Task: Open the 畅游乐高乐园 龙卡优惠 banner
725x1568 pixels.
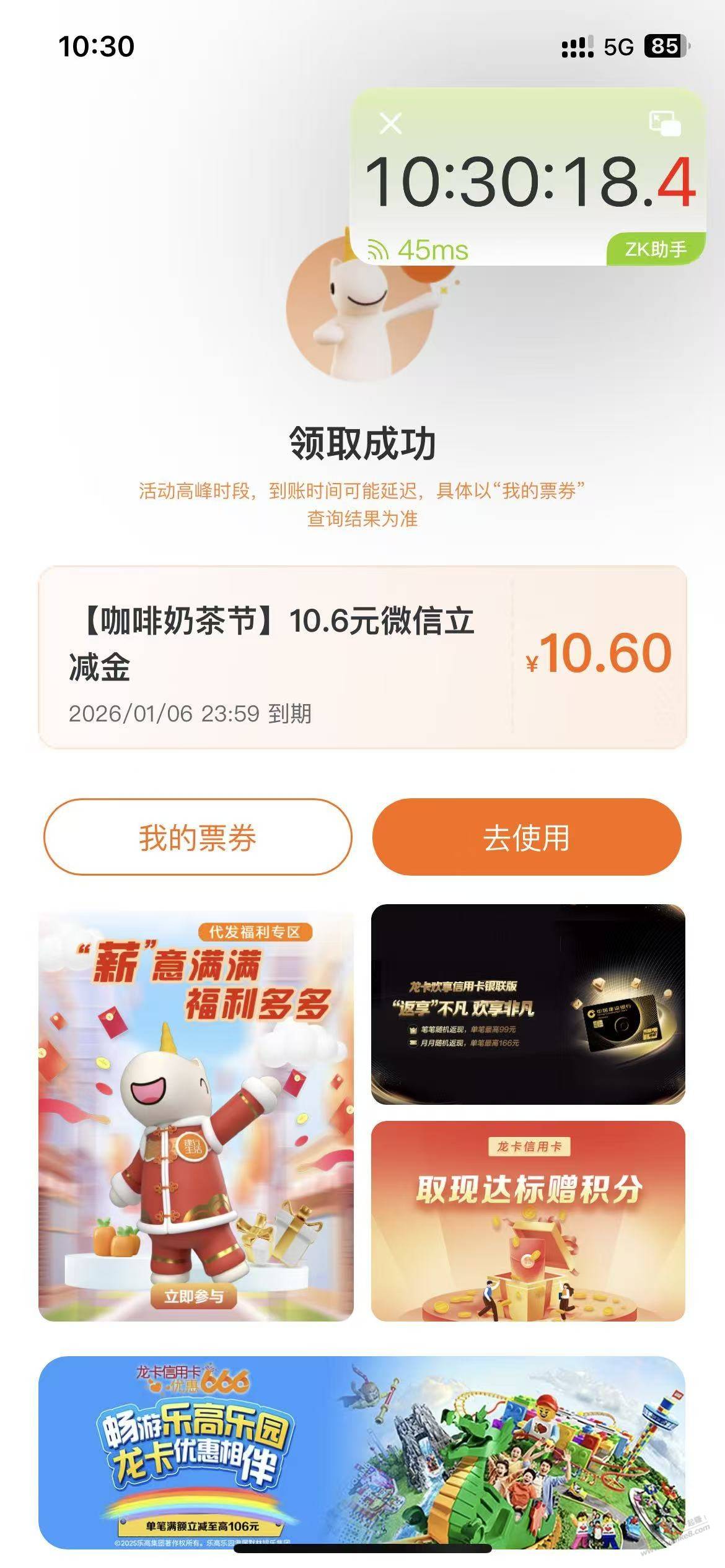Action: tap(362, 1452)
